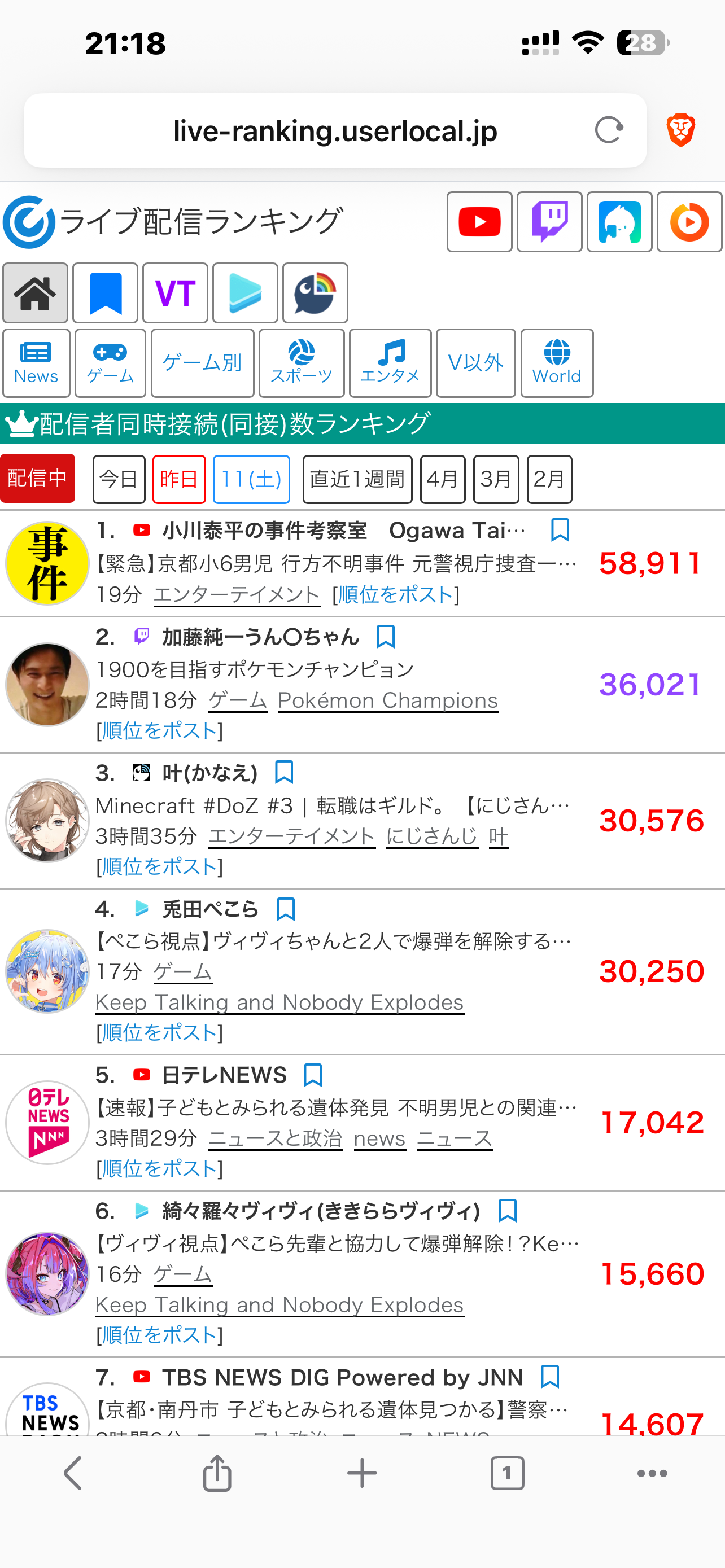This screenshot has width=725, height=1568.
Task: Switch to the スポーツ category
Action: click(x=302, y=363)
